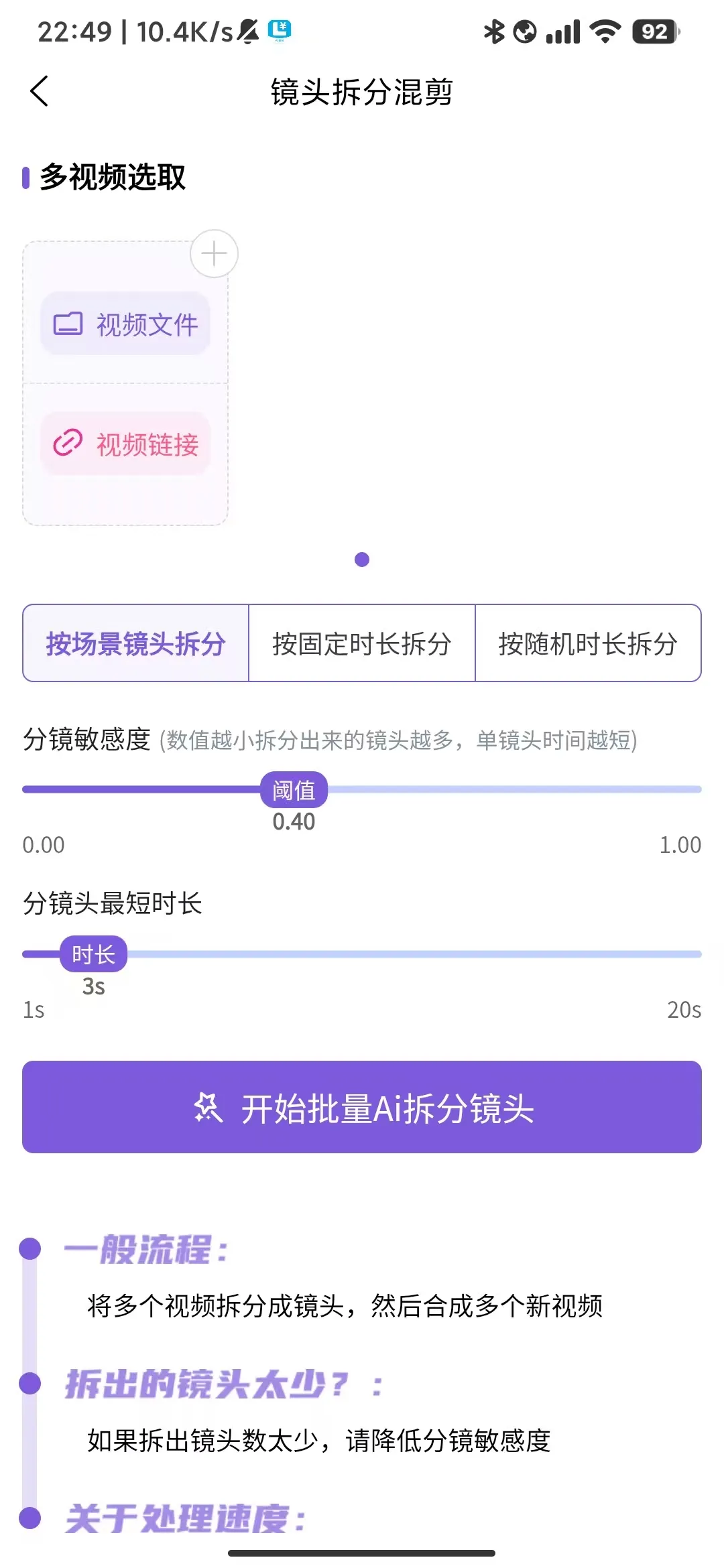Viewport: 724px width, 1568px height.
Task: Select the 按场景镜头拆分 tab
Action: (136, 643)
